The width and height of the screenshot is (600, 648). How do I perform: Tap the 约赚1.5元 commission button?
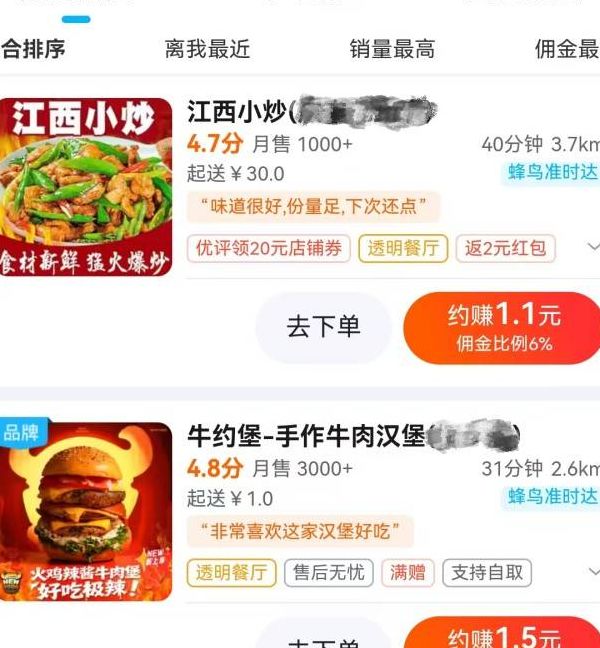pyautogui.click(x=503, y=636)
